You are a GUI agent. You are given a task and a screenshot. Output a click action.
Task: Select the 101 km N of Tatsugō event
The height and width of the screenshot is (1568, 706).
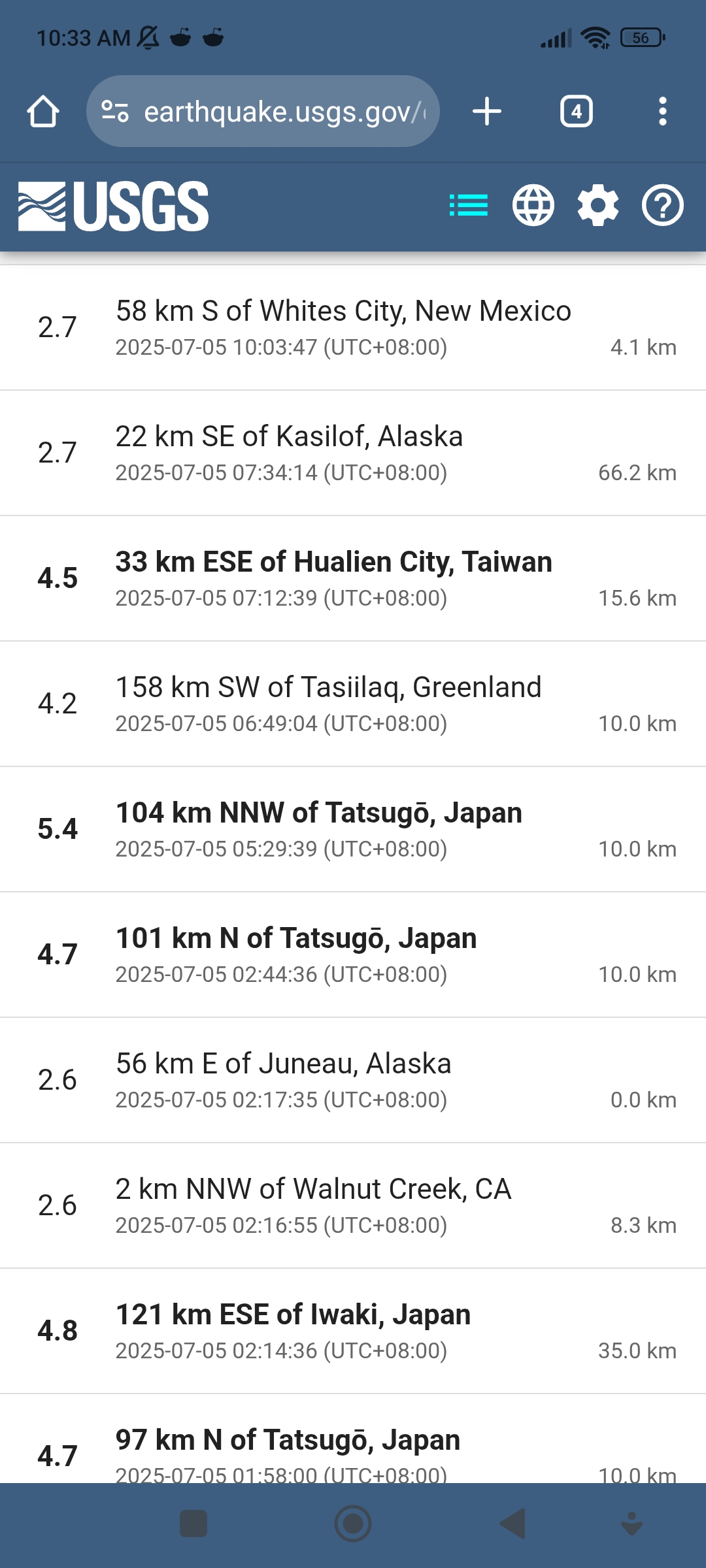[x=353, y=955]
